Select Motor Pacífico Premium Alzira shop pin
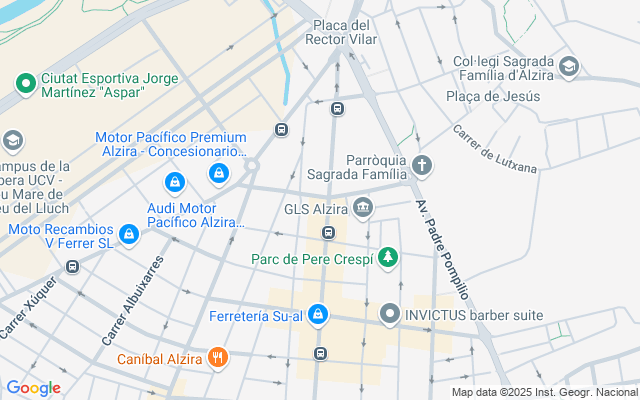640x400 pixels. tap(218, 174)
